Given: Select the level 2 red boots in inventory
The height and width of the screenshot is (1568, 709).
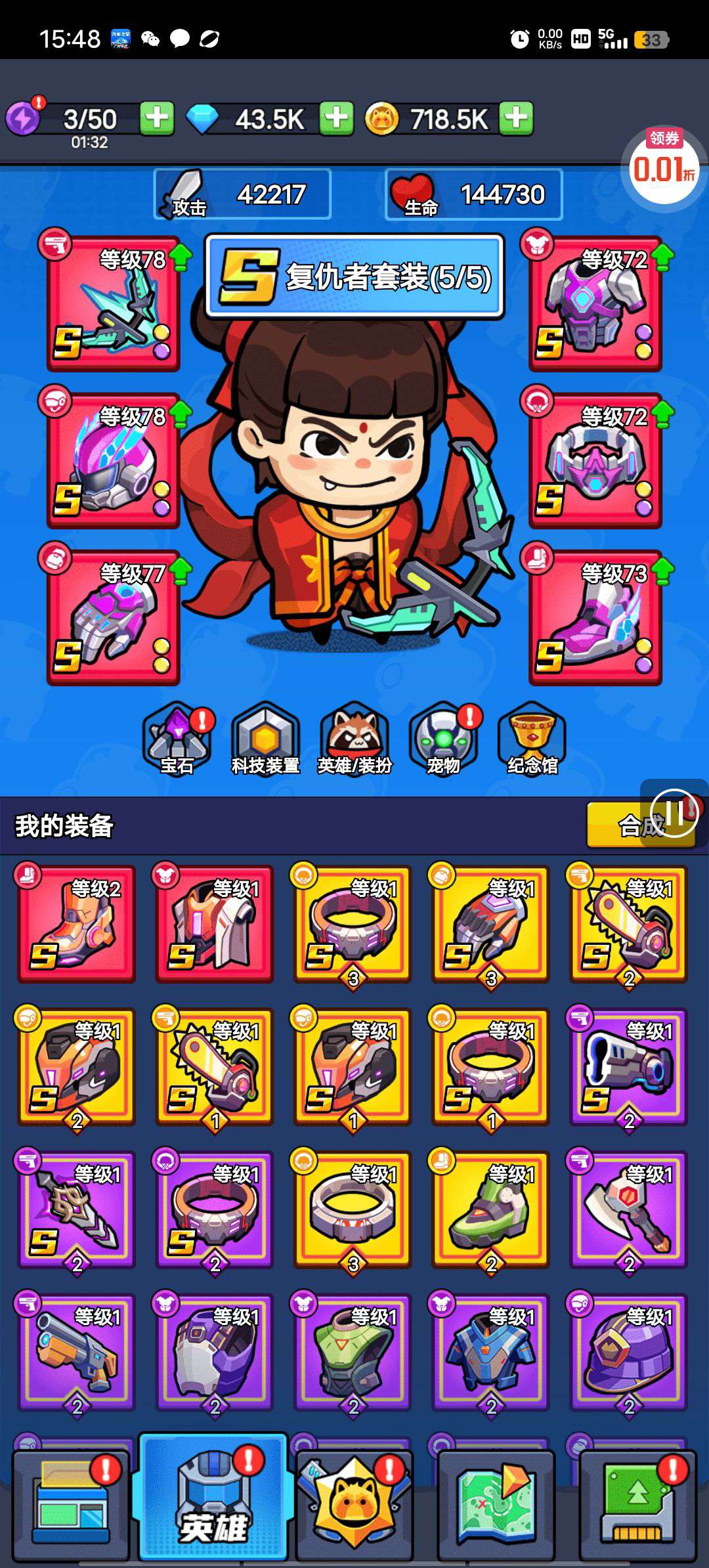Looking at the screenshot, I should 77,924.
